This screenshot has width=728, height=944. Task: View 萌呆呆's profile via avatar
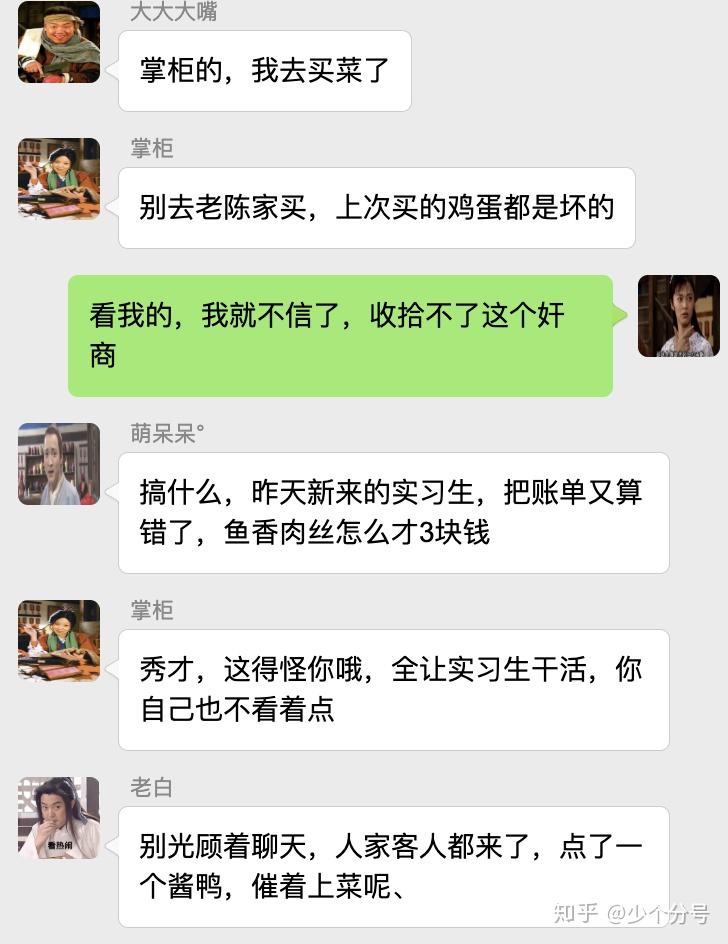[59, 464]
